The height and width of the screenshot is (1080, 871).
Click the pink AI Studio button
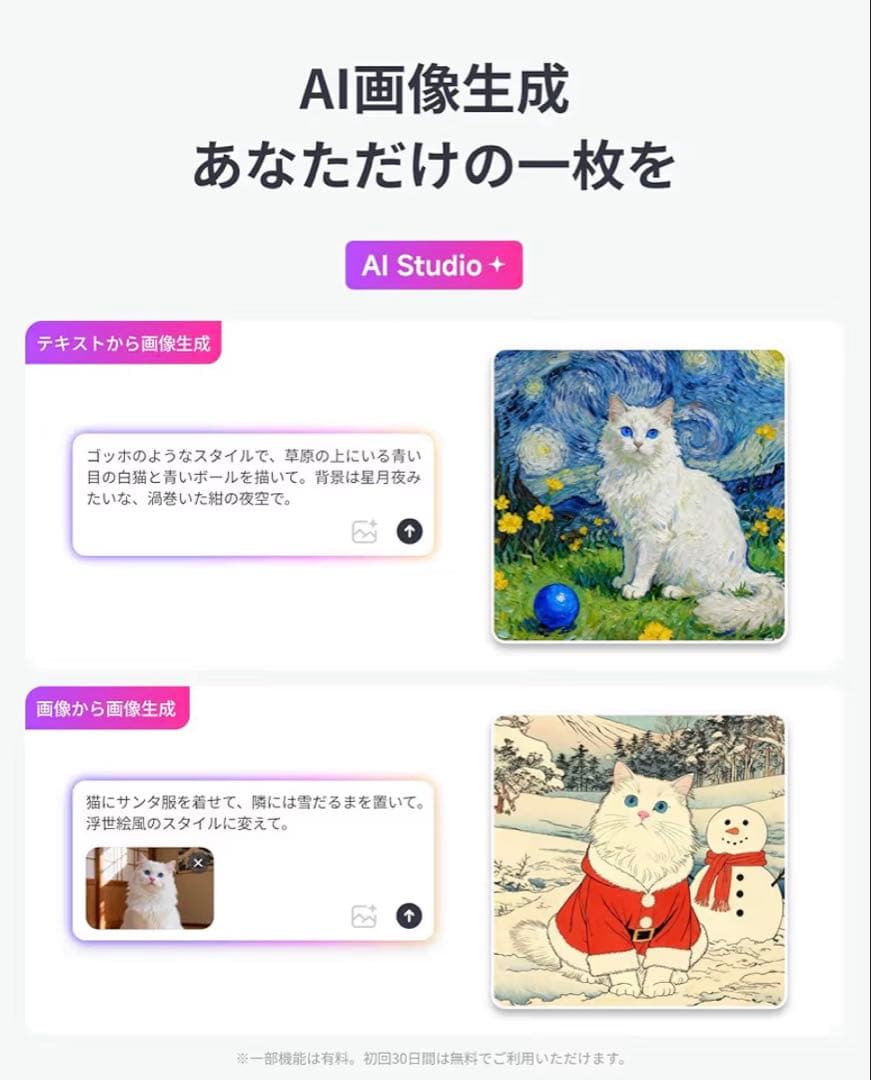tap(435, 267)
